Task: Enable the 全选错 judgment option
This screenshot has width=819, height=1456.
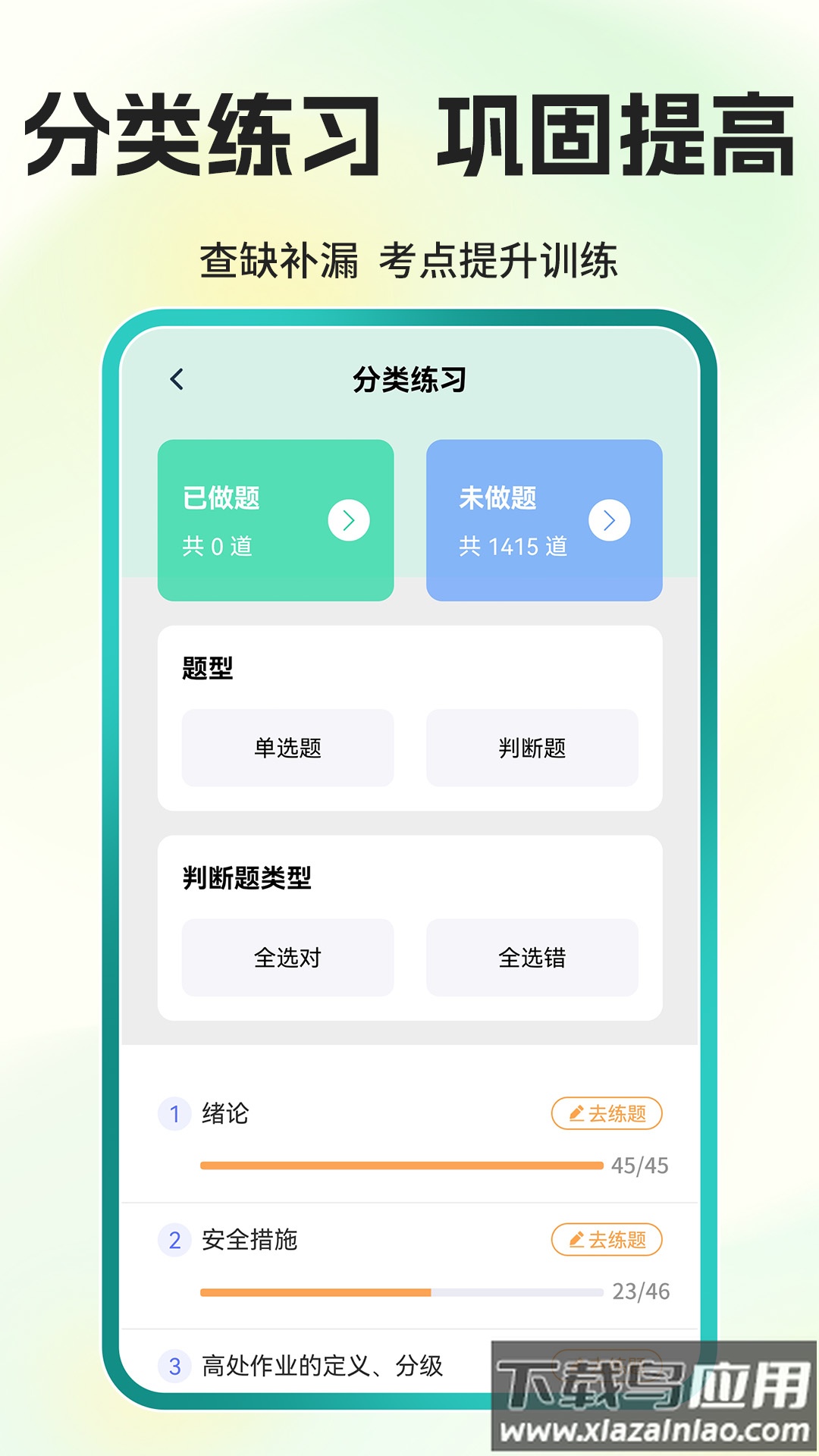Action: tap(533, 956)
